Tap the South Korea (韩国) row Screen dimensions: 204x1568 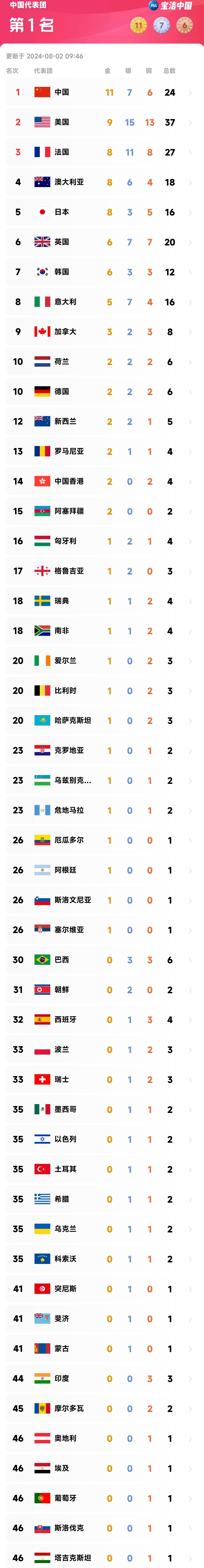click(102, 271)
